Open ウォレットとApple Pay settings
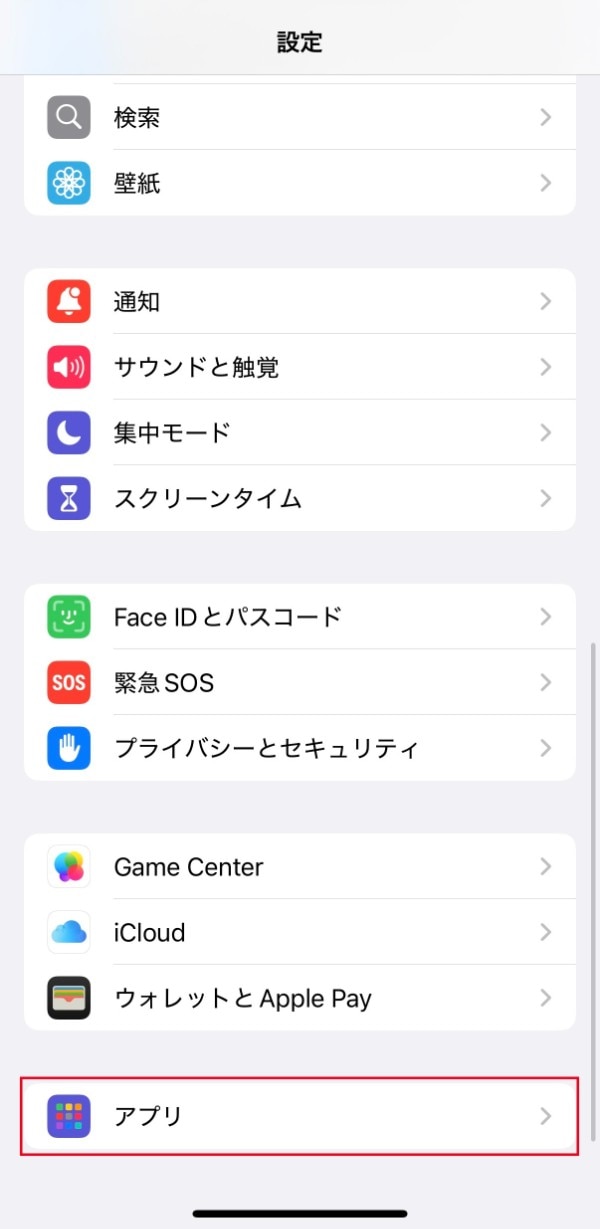The width and height of the screenshot is (600, 1229). pos(300,998)
